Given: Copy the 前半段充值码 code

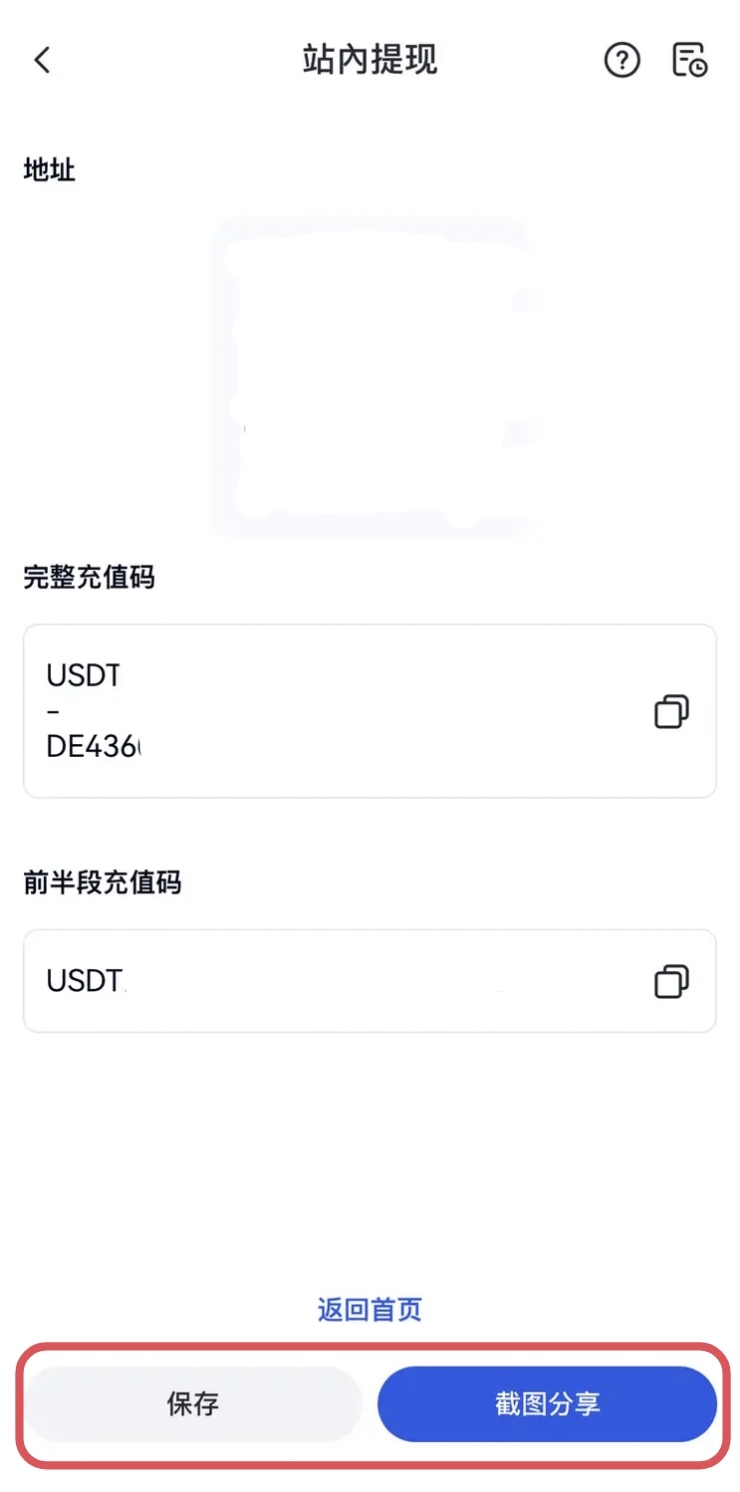Looking at the screenshot, I should 671,981.
